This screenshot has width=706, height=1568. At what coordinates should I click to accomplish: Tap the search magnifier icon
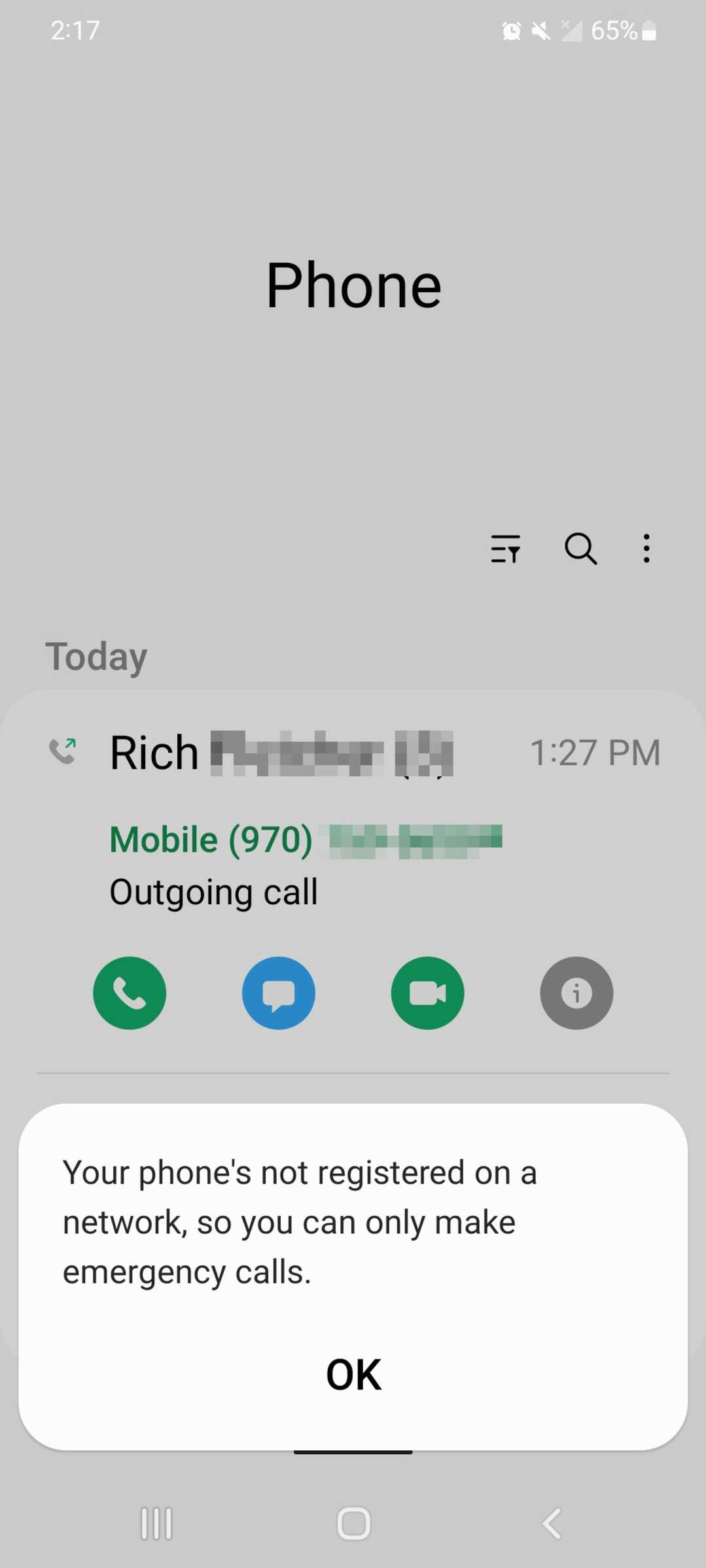[581, 549]
